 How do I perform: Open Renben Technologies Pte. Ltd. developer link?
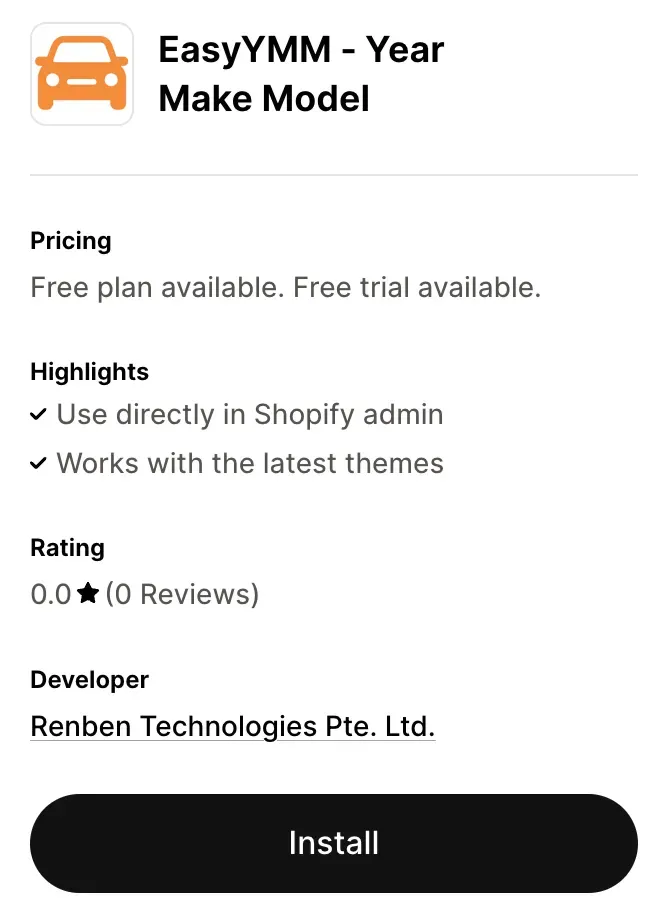(x=232, y=726)
